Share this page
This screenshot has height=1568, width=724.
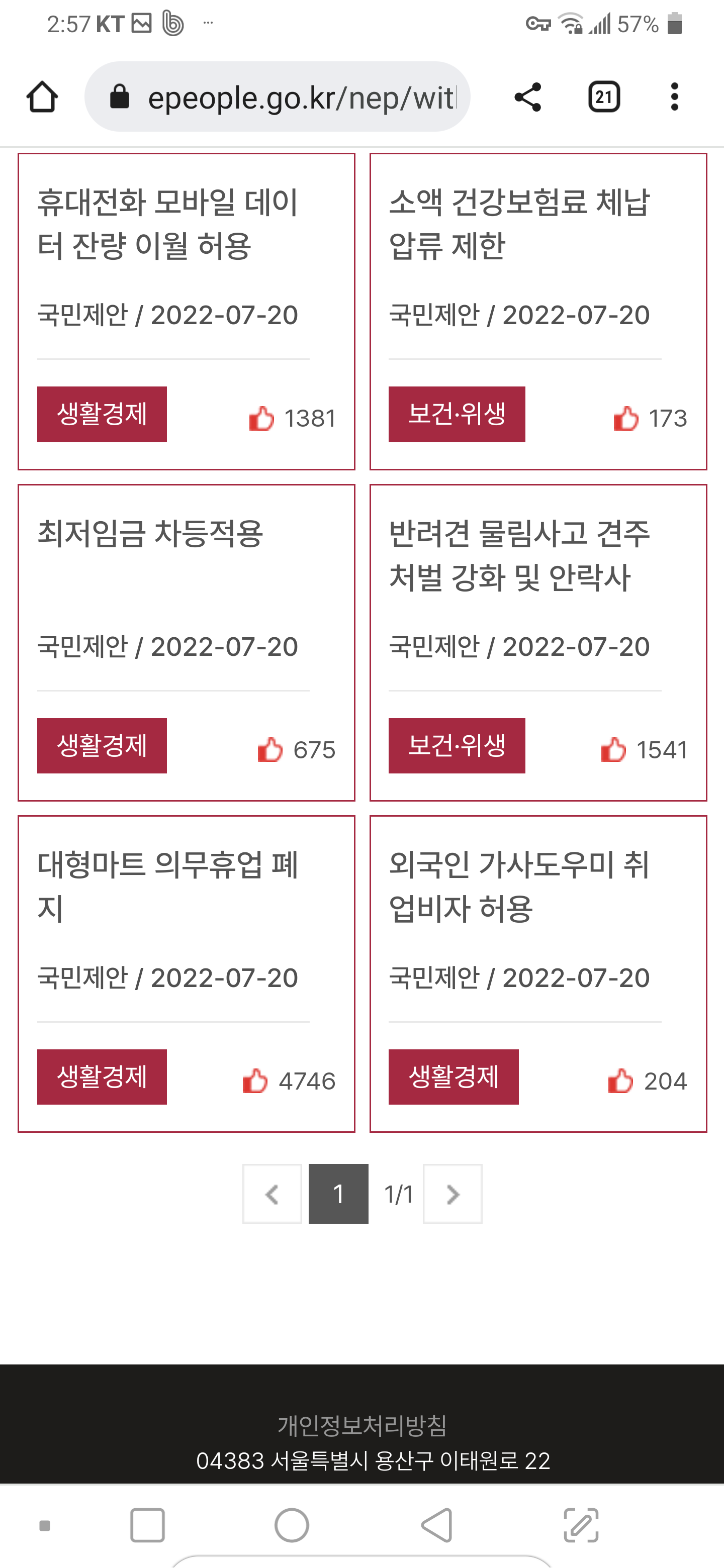(527, 97)
